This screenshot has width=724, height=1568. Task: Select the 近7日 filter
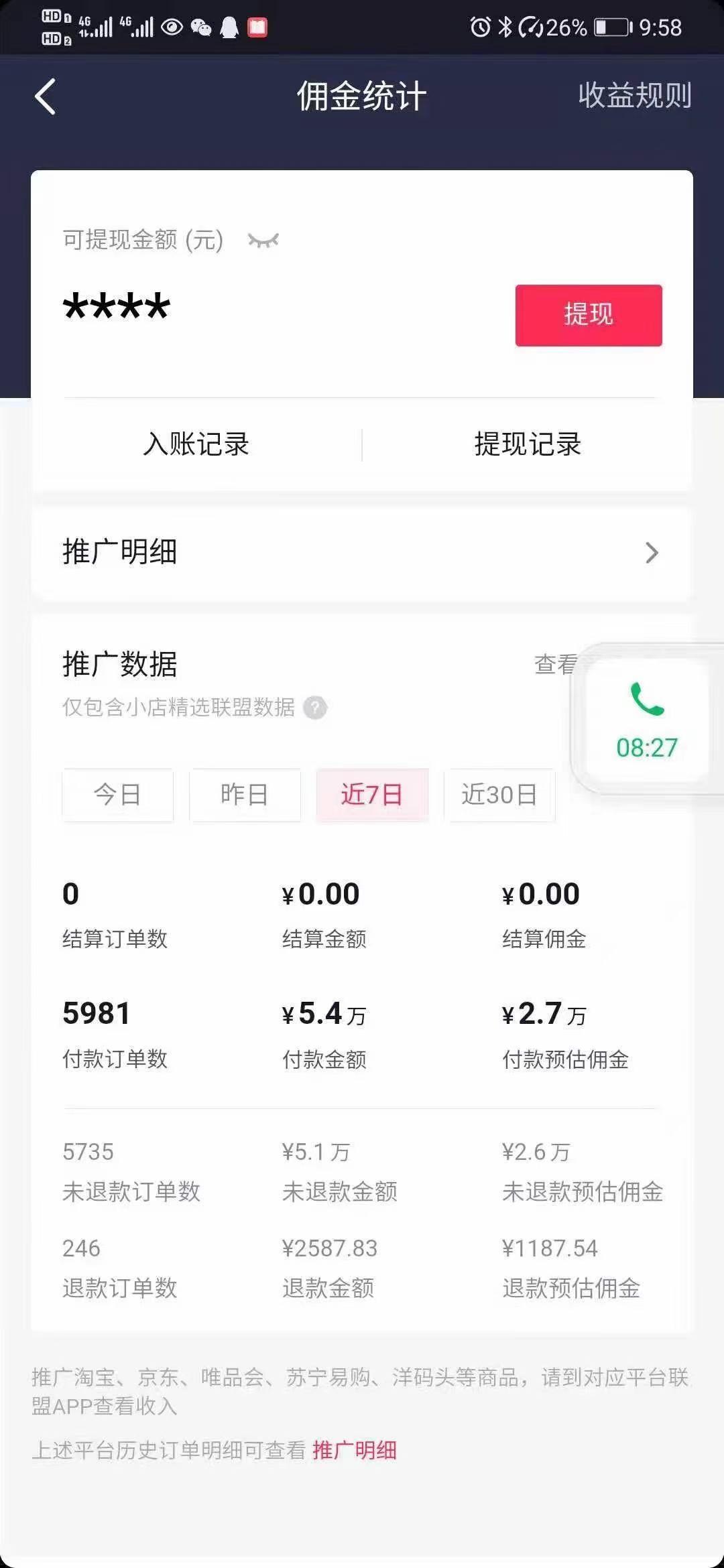point(372,795)
